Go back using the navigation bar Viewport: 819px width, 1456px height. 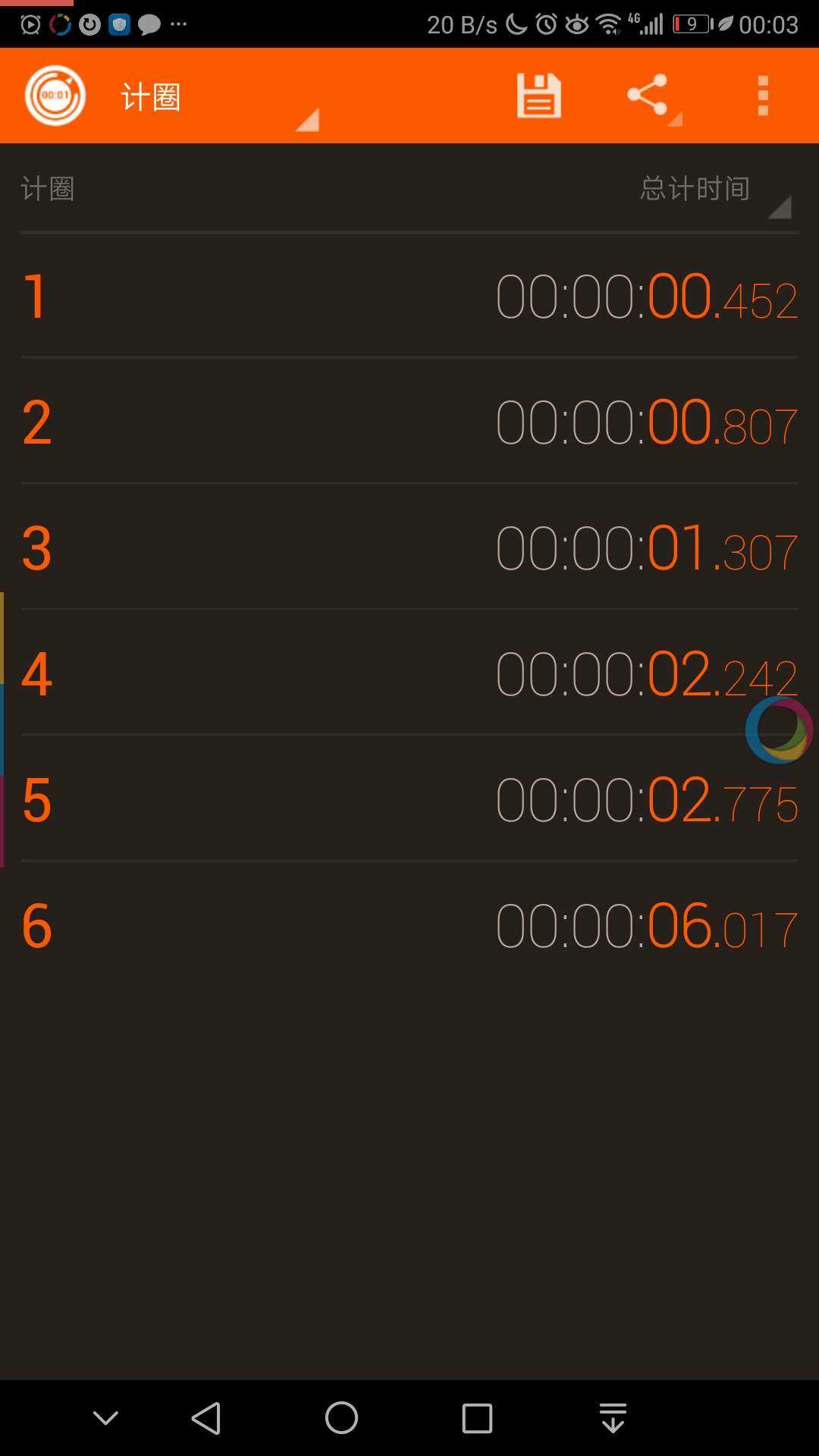coord(206,1417)
